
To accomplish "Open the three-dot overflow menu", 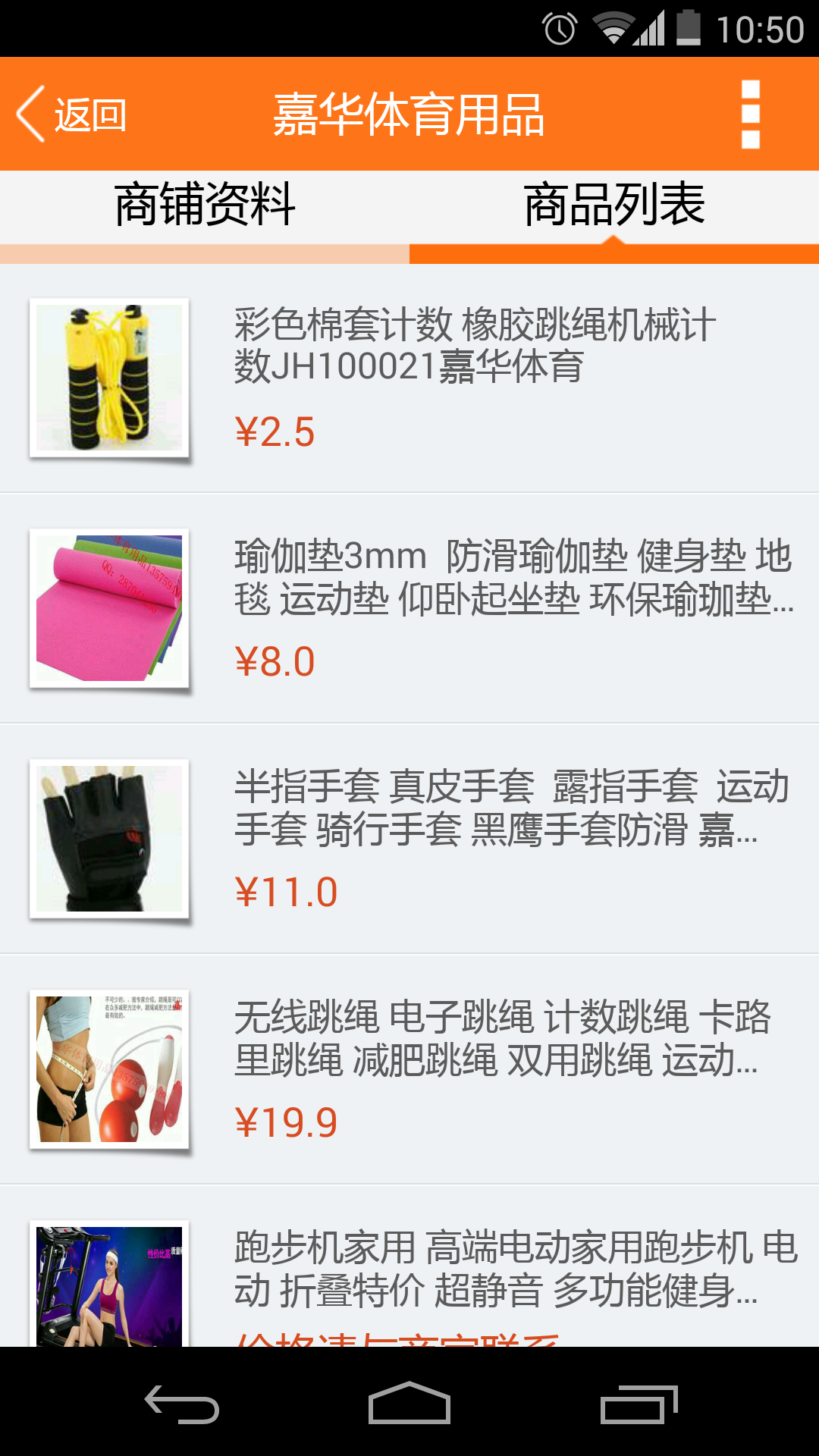I will (750, 115).
